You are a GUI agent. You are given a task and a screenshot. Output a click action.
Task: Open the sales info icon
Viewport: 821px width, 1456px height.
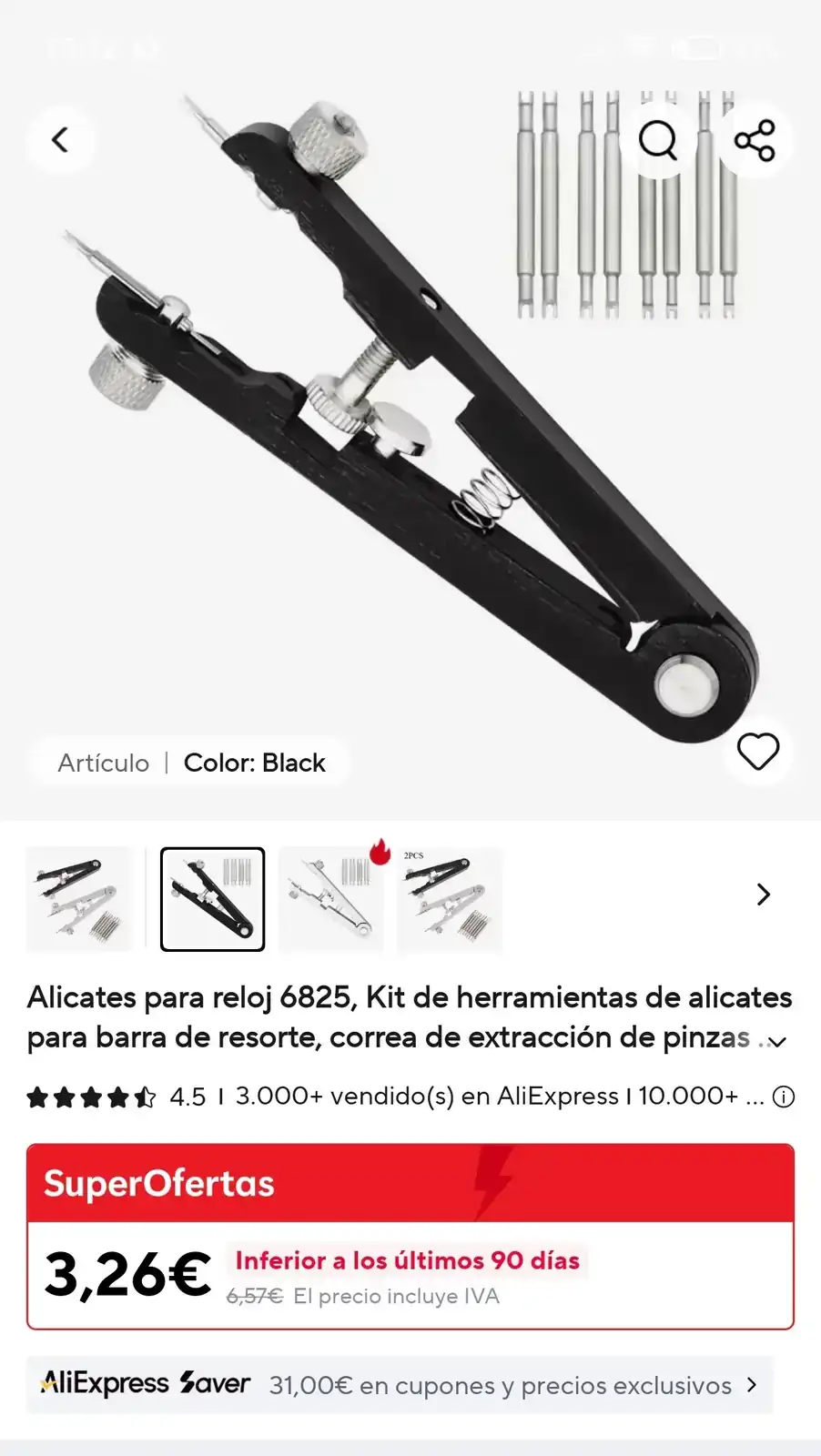783,1097
